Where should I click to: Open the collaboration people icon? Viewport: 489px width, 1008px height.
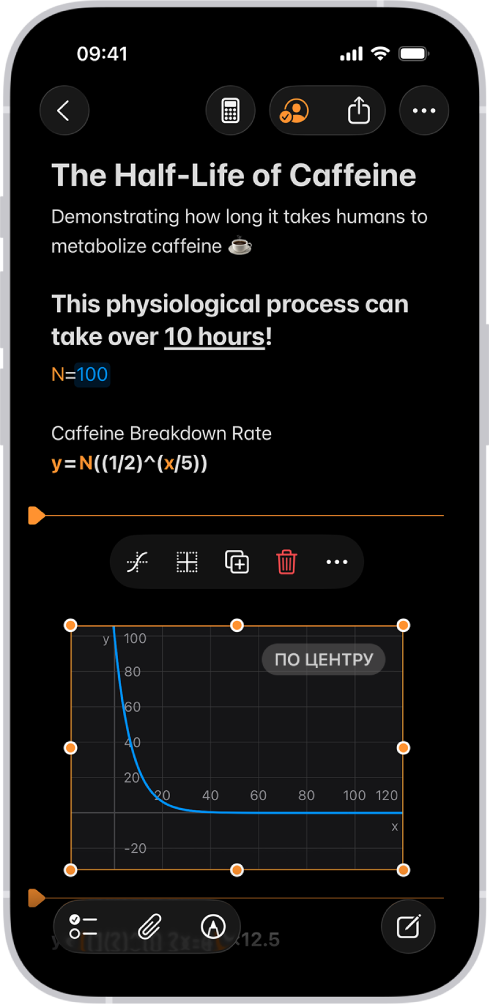pos(294,111)
